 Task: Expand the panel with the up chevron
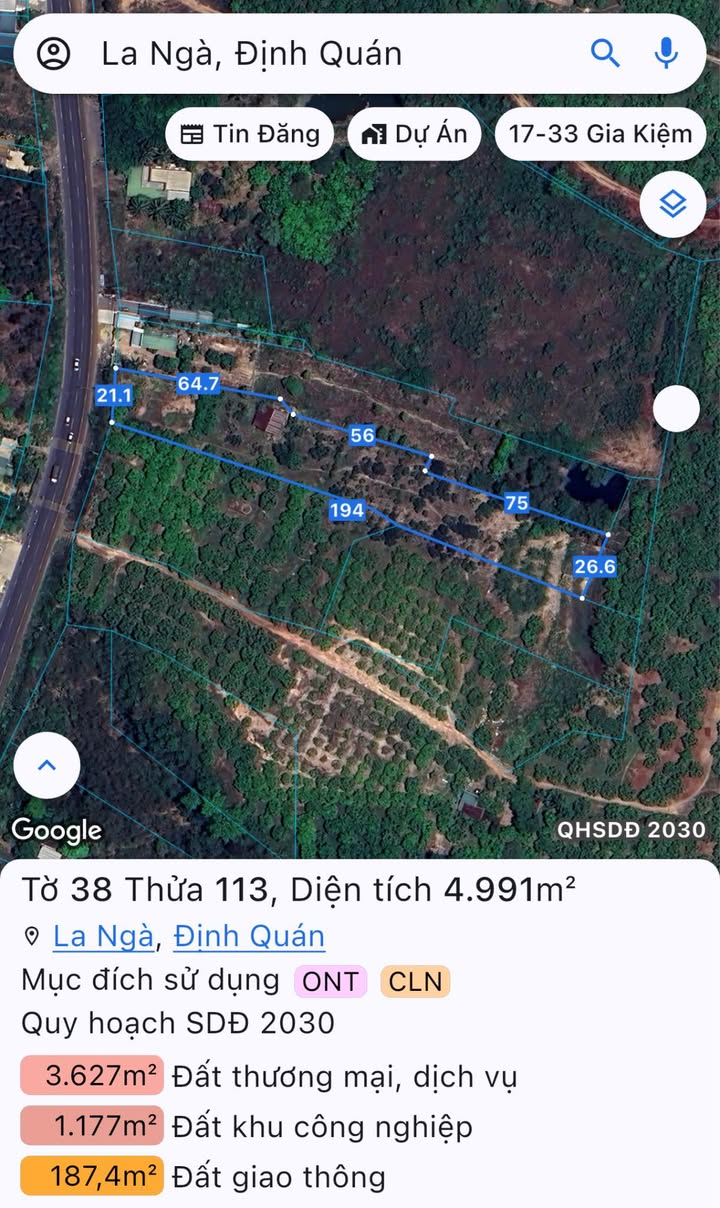[47, 765]
